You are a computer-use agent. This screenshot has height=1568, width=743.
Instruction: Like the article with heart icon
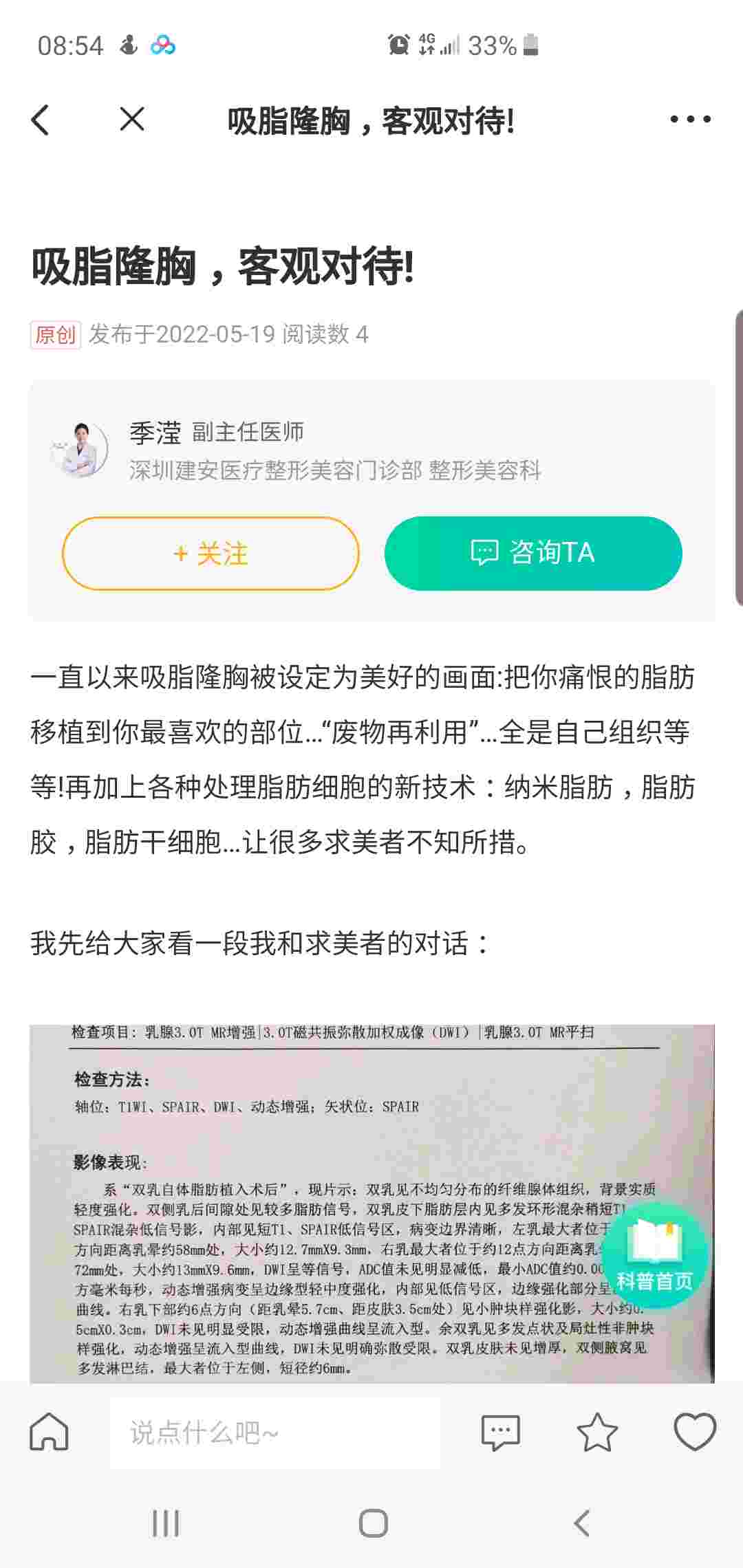tap(695, 1432)
